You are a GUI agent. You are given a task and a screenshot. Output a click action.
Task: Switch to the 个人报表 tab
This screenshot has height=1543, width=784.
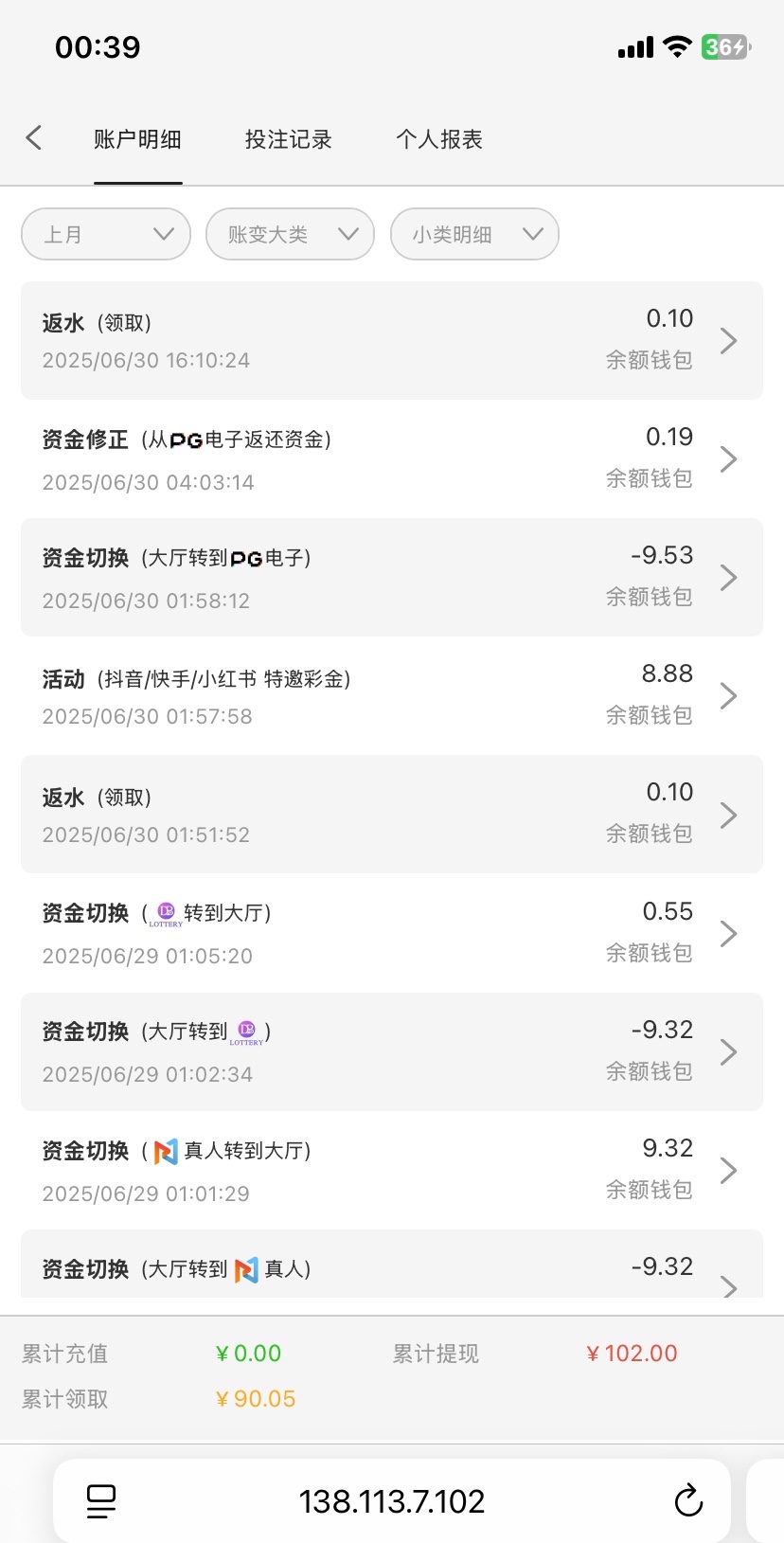[x=439, y=139]
